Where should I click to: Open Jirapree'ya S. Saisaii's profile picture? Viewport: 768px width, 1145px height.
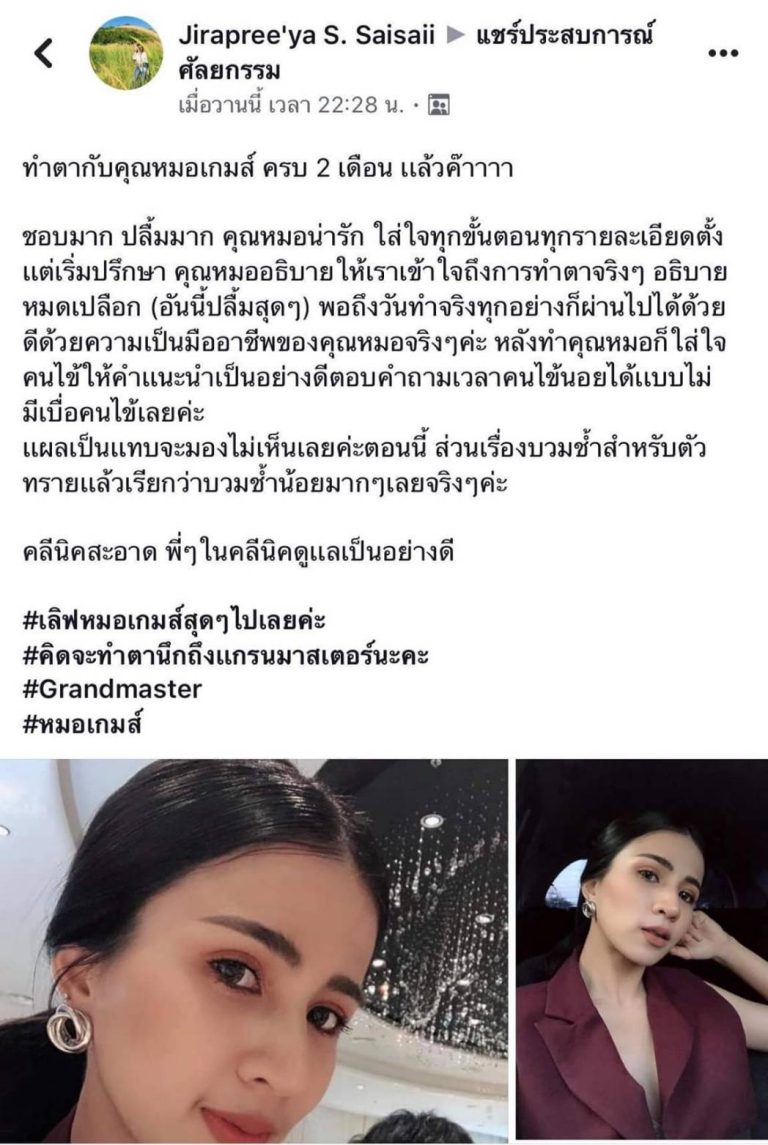(127, 53)
